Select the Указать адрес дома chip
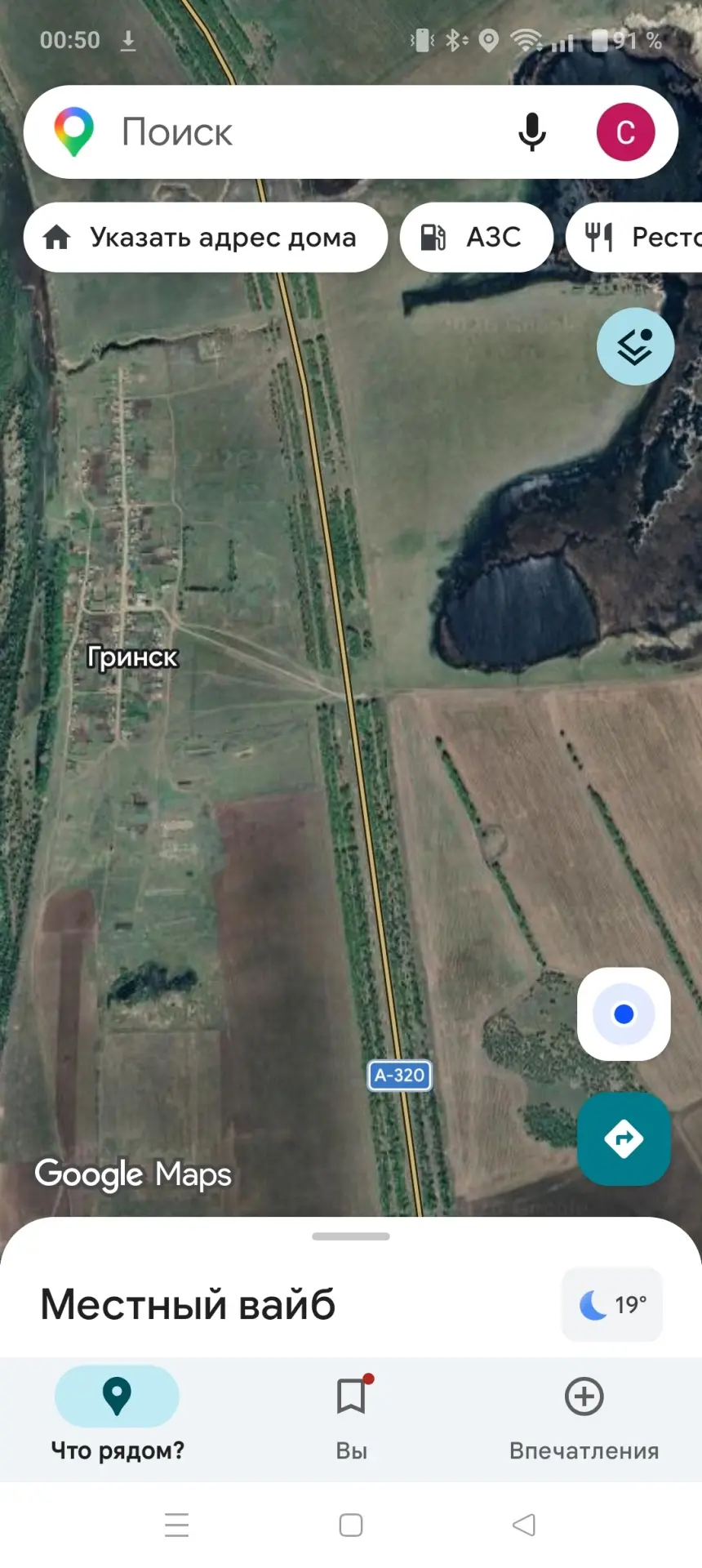The width and height of the screenshot is (702, 1568). coord(206,238)
